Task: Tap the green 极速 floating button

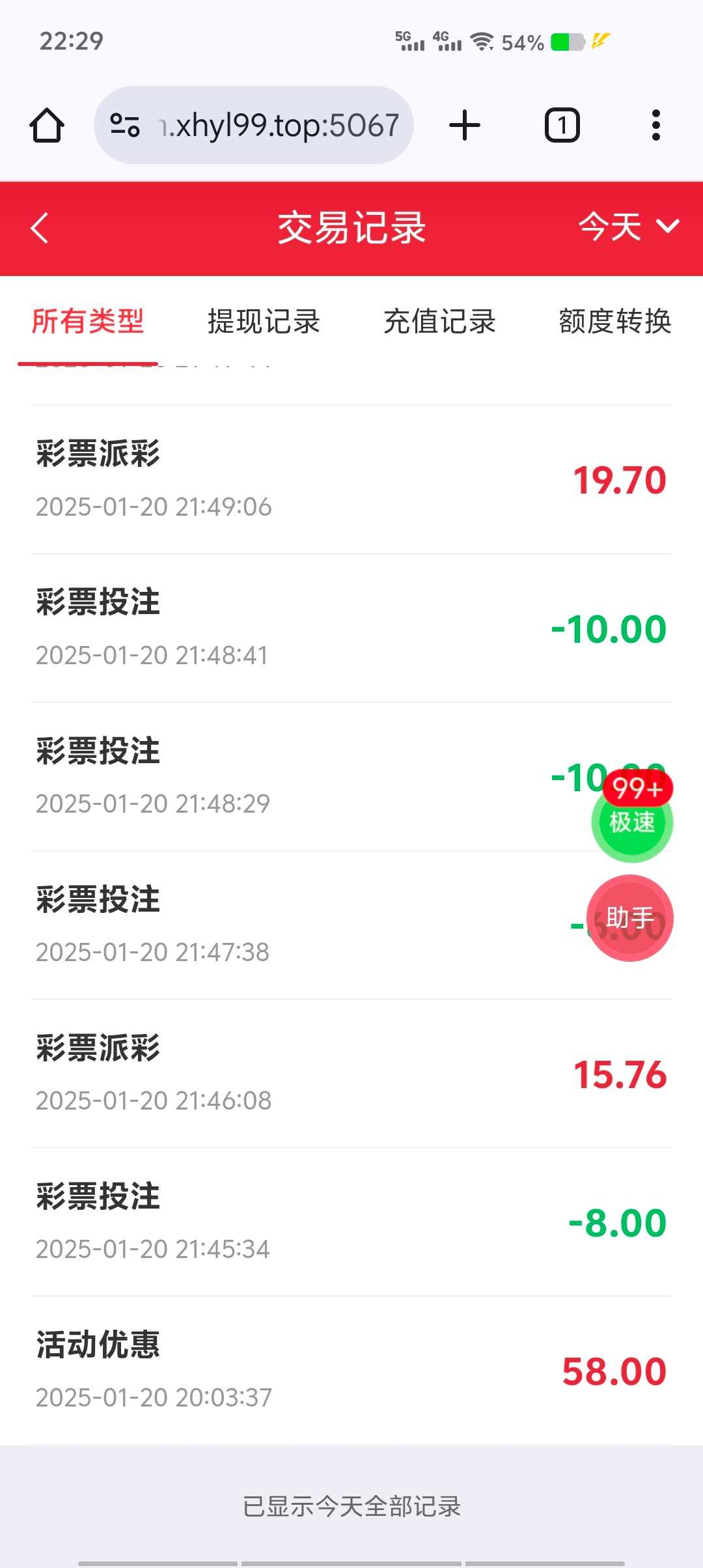Action: (x=631, y=822)
